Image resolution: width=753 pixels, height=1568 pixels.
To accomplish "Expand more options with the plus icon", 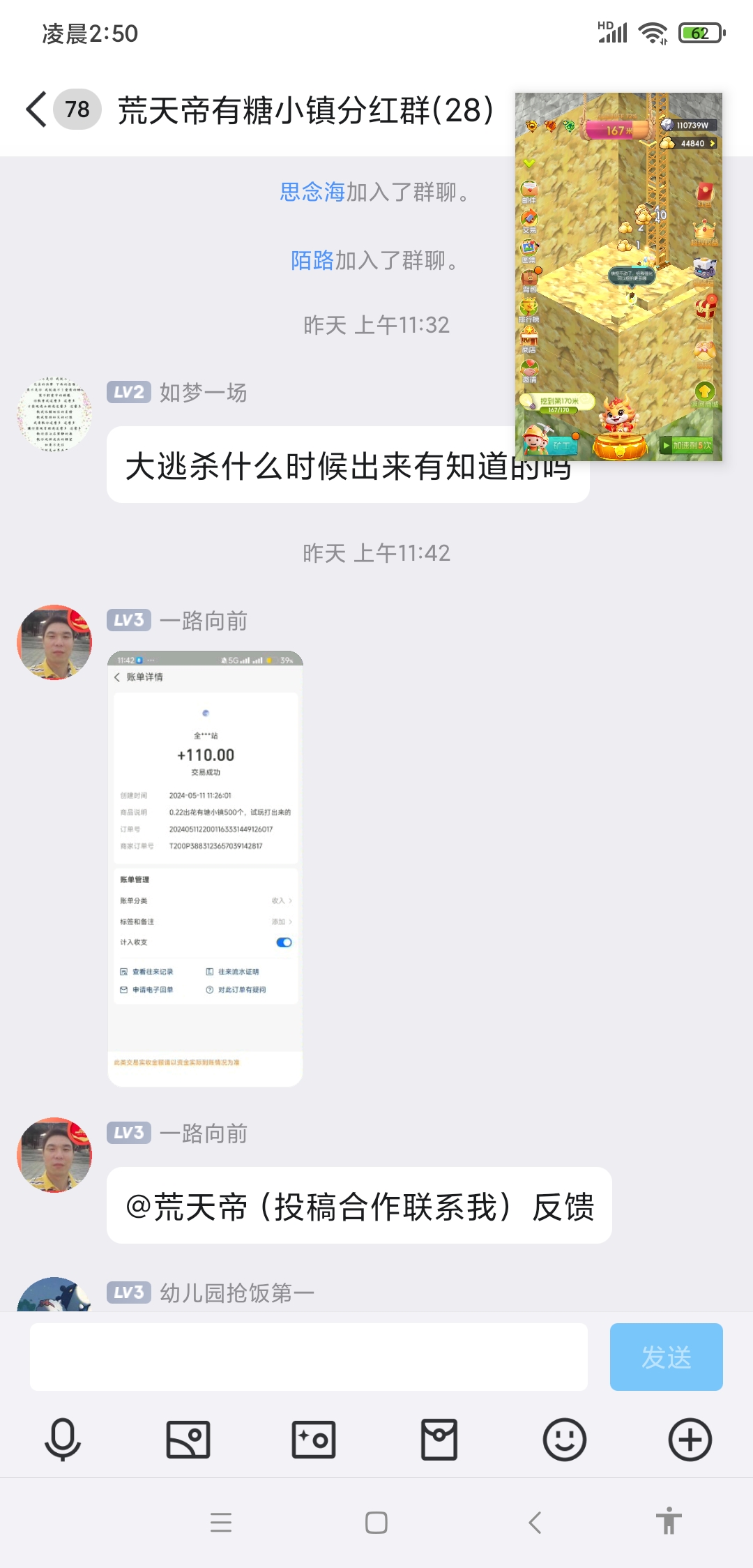I will [x=690, y=1440].
